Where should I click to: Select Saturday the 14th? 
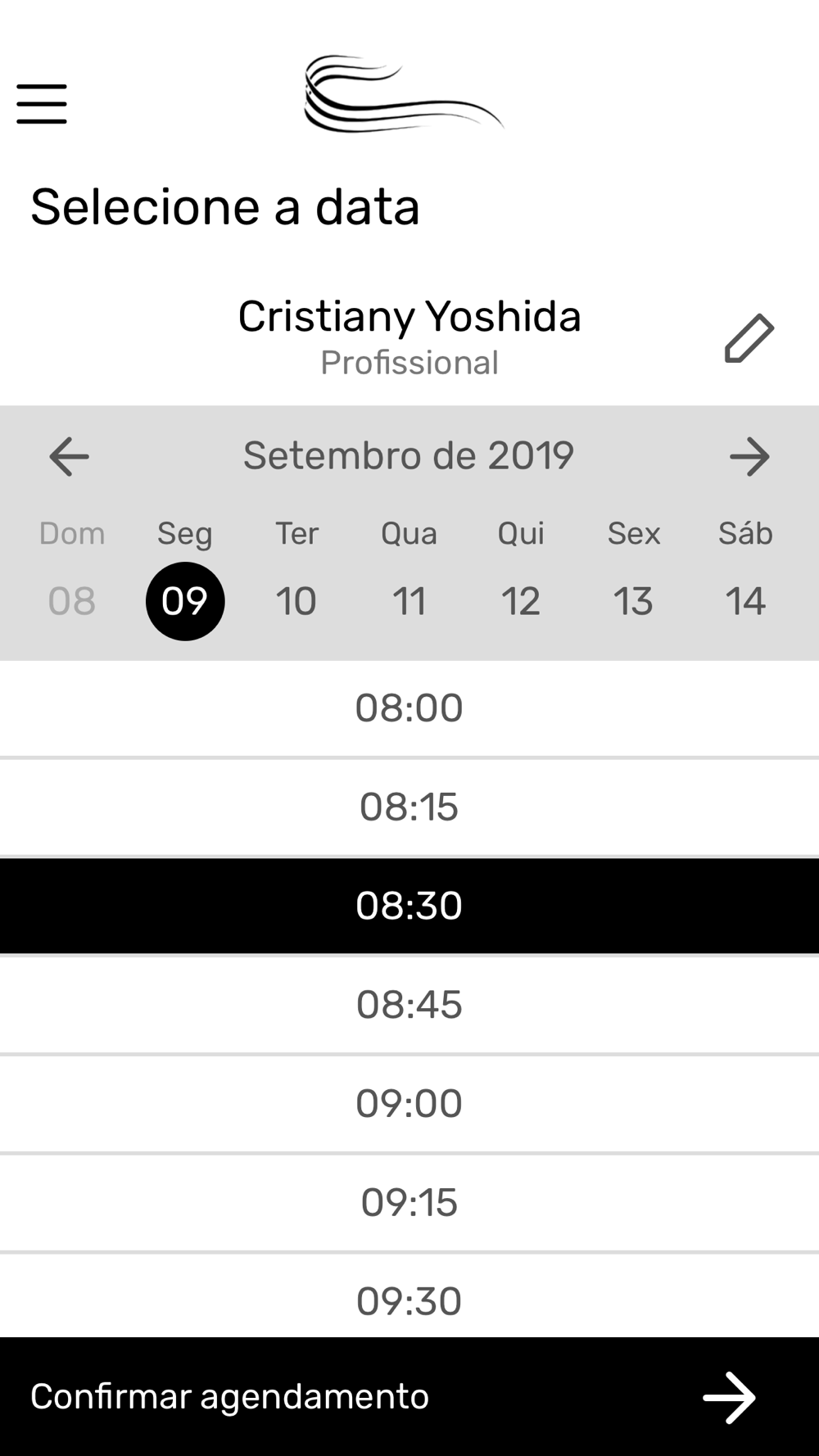click(745, 601)
